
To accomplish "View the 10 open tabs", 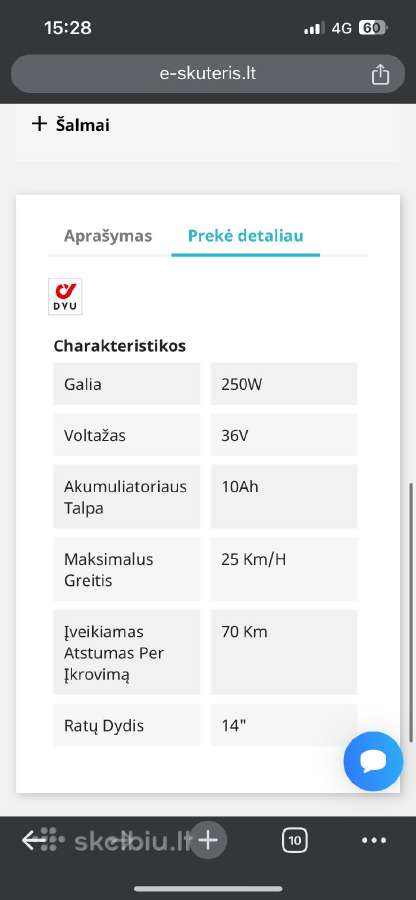I will click(295, 841).
